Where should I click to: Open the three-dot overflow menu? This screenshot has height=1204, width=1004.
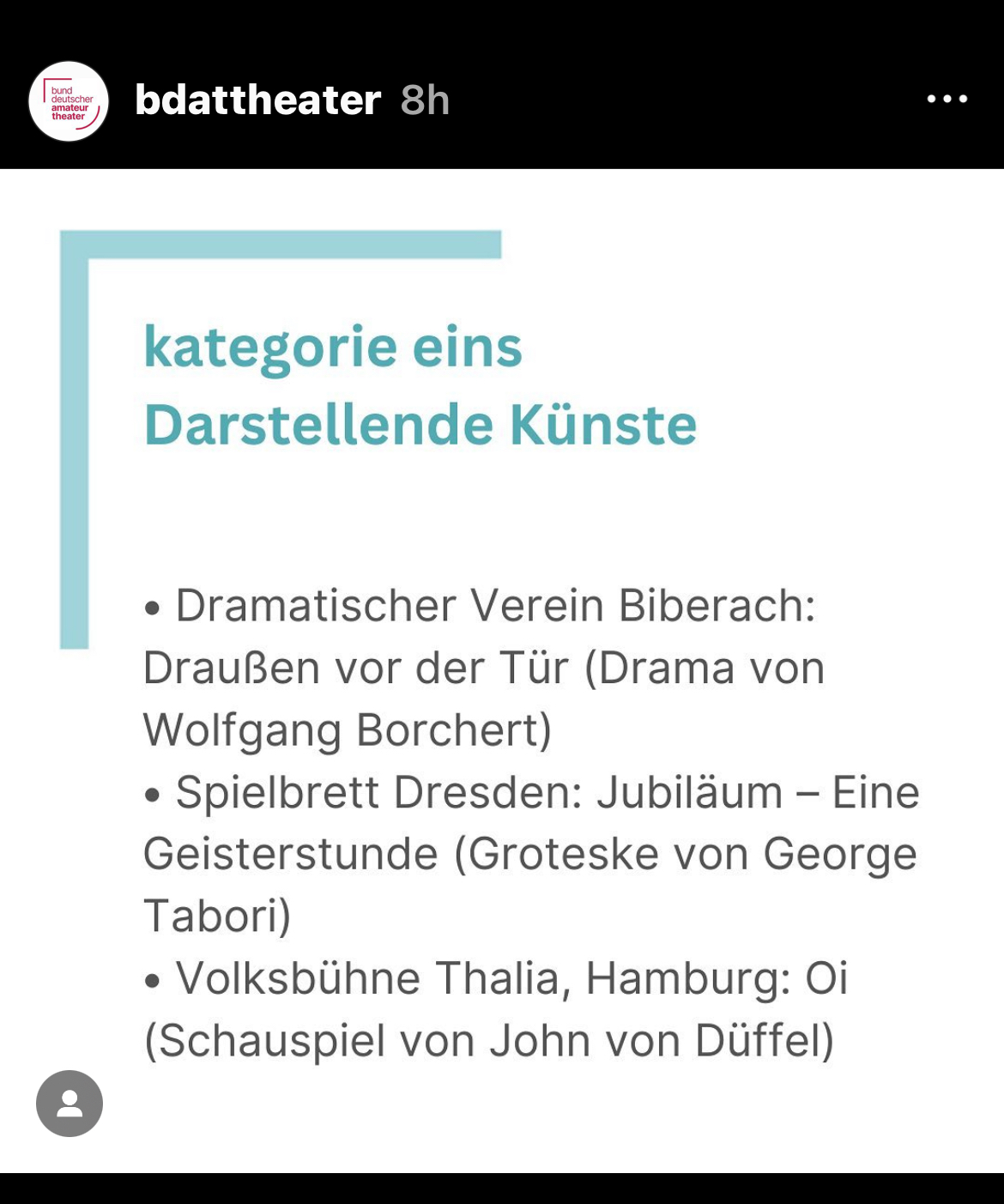(x=947, y=100)
